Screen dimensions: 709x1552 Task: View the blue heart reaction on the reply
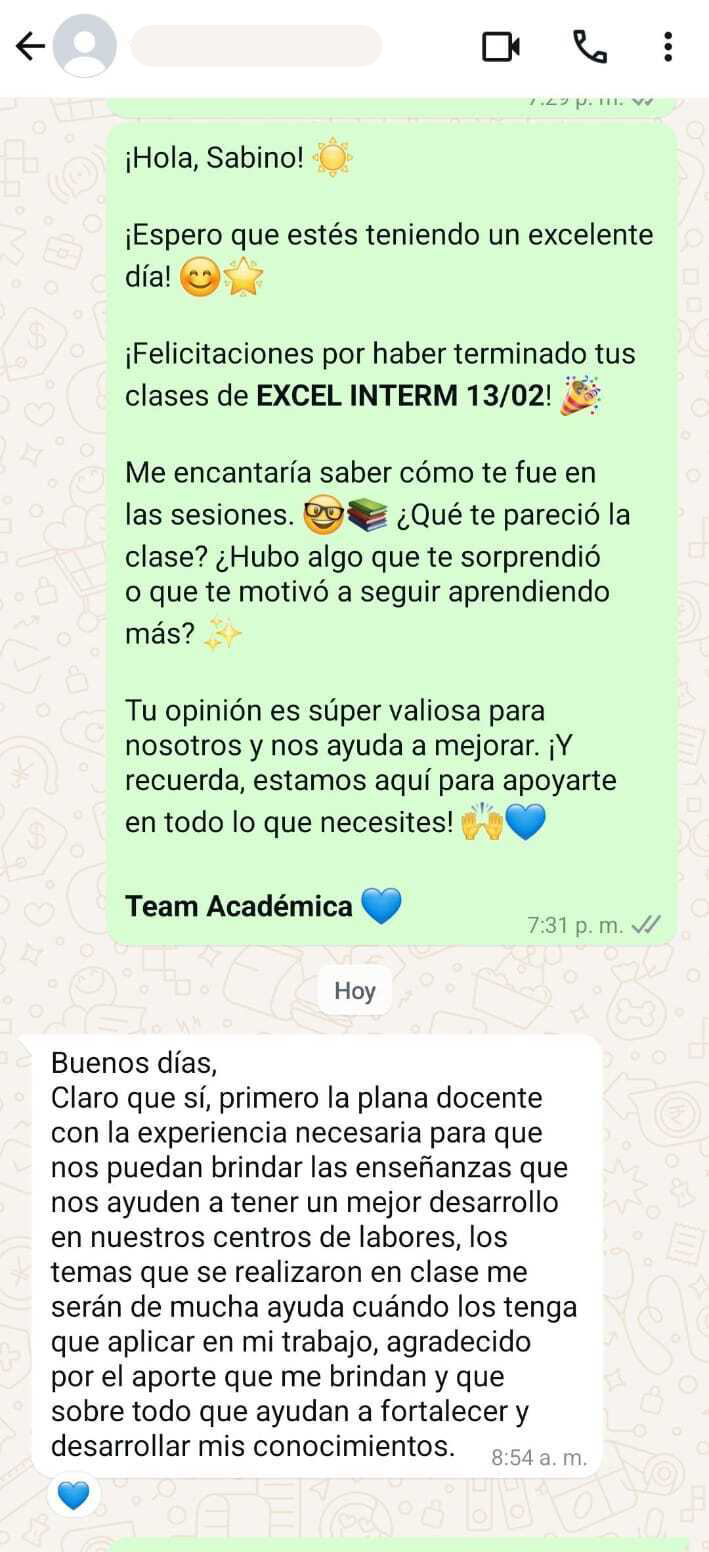pos(73,1495)
